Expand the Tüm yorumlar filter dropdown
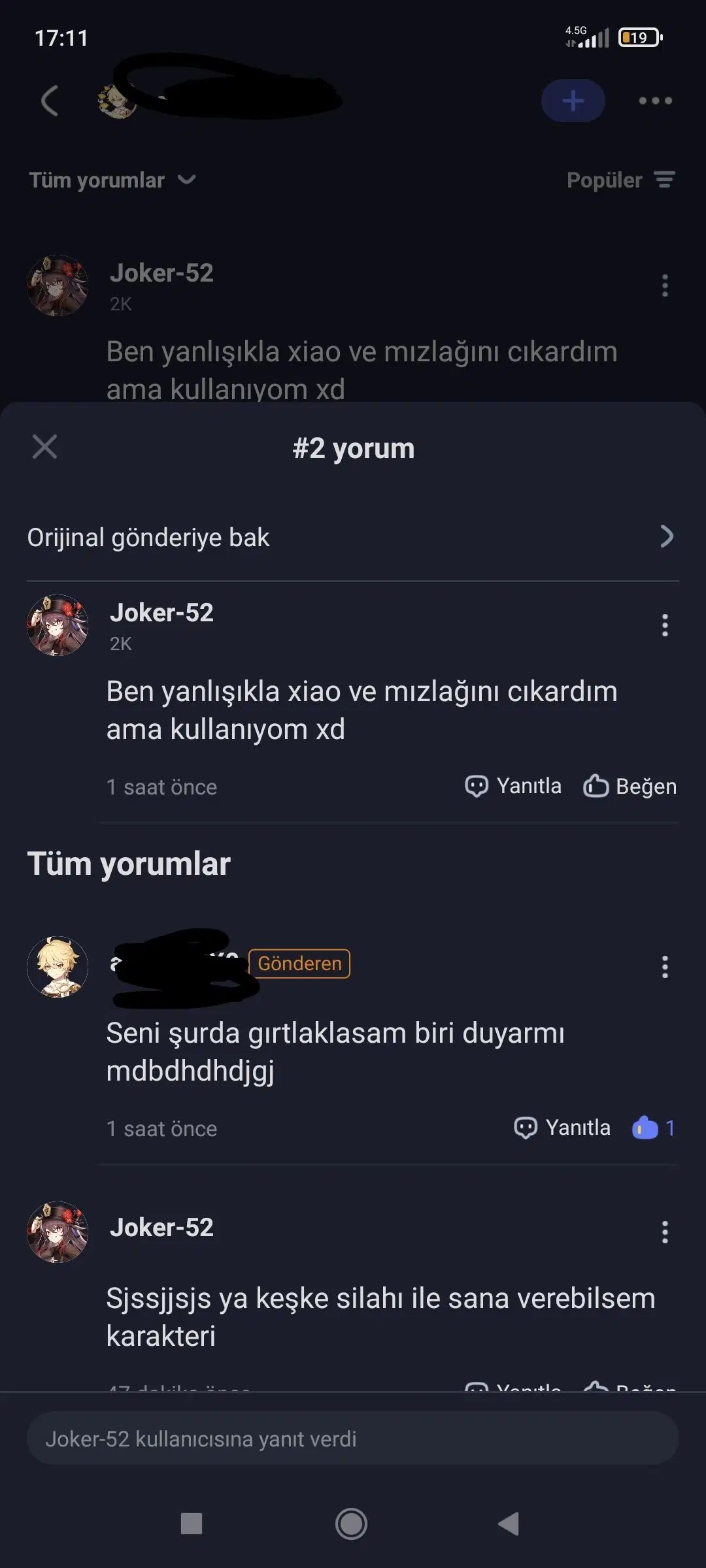This screenshot has height=1568, width=706. pyautogui.click(x=186, y=180)
